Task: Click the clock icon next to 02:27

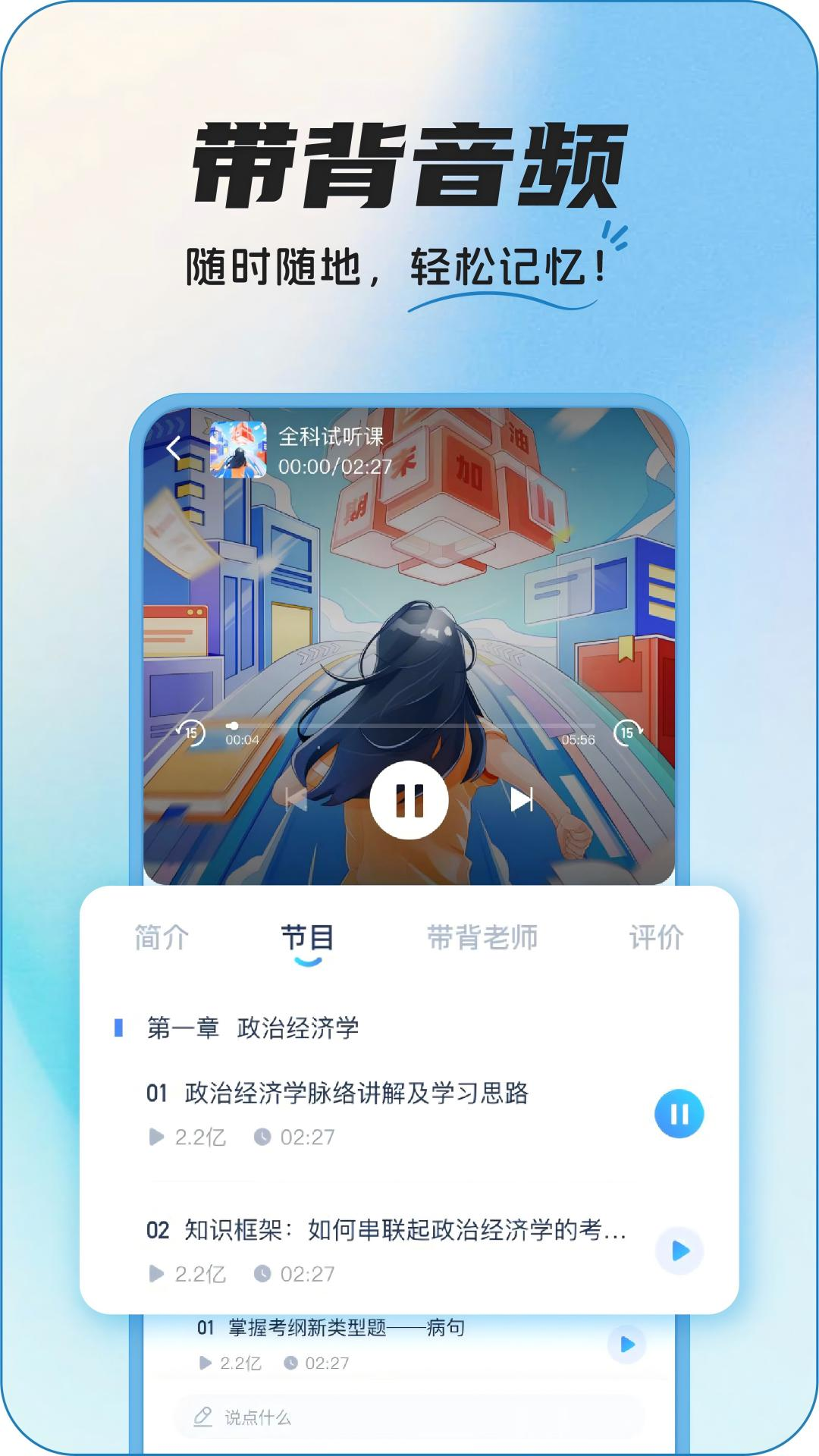Action: (263, 1135)
